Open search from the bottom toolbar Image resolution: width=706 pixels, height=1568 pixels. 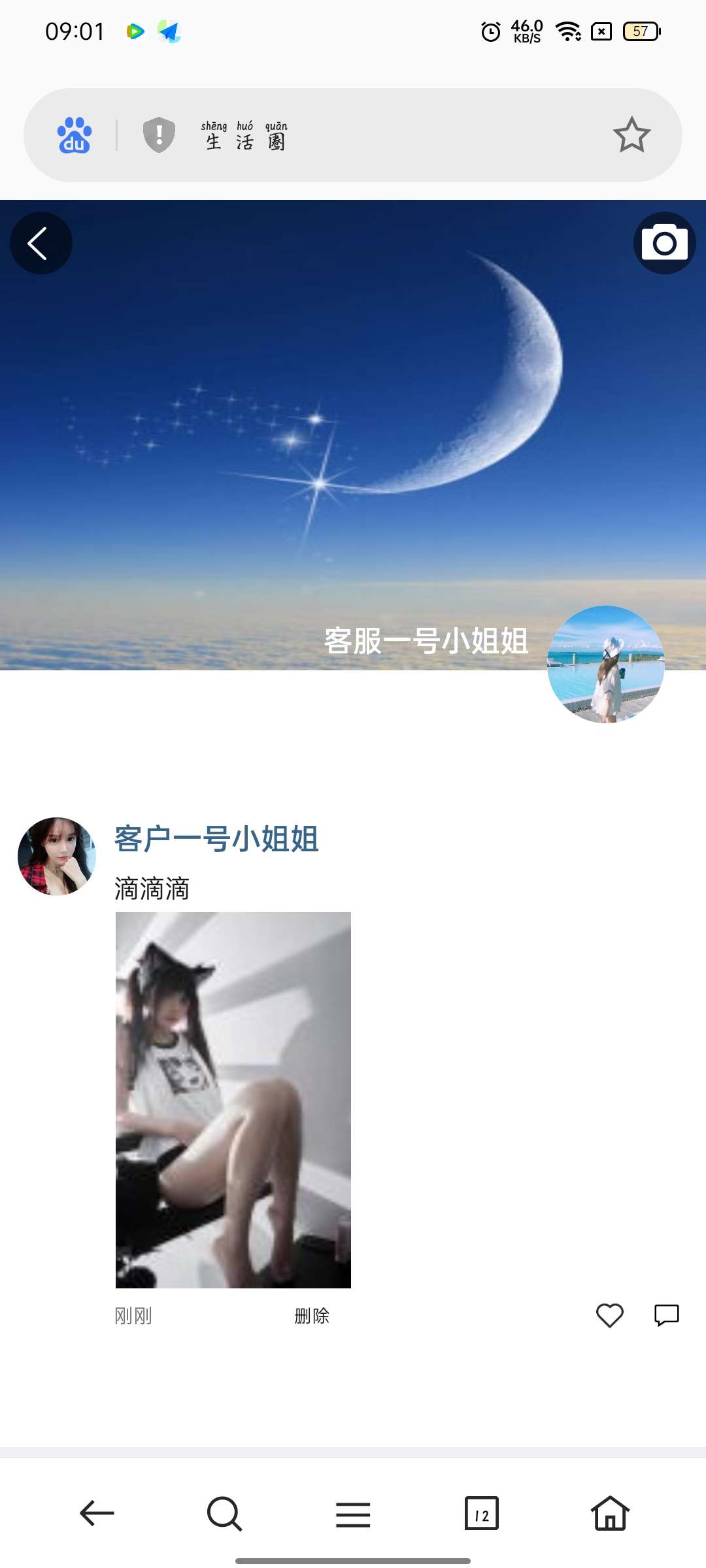(x=224, y=1513)
